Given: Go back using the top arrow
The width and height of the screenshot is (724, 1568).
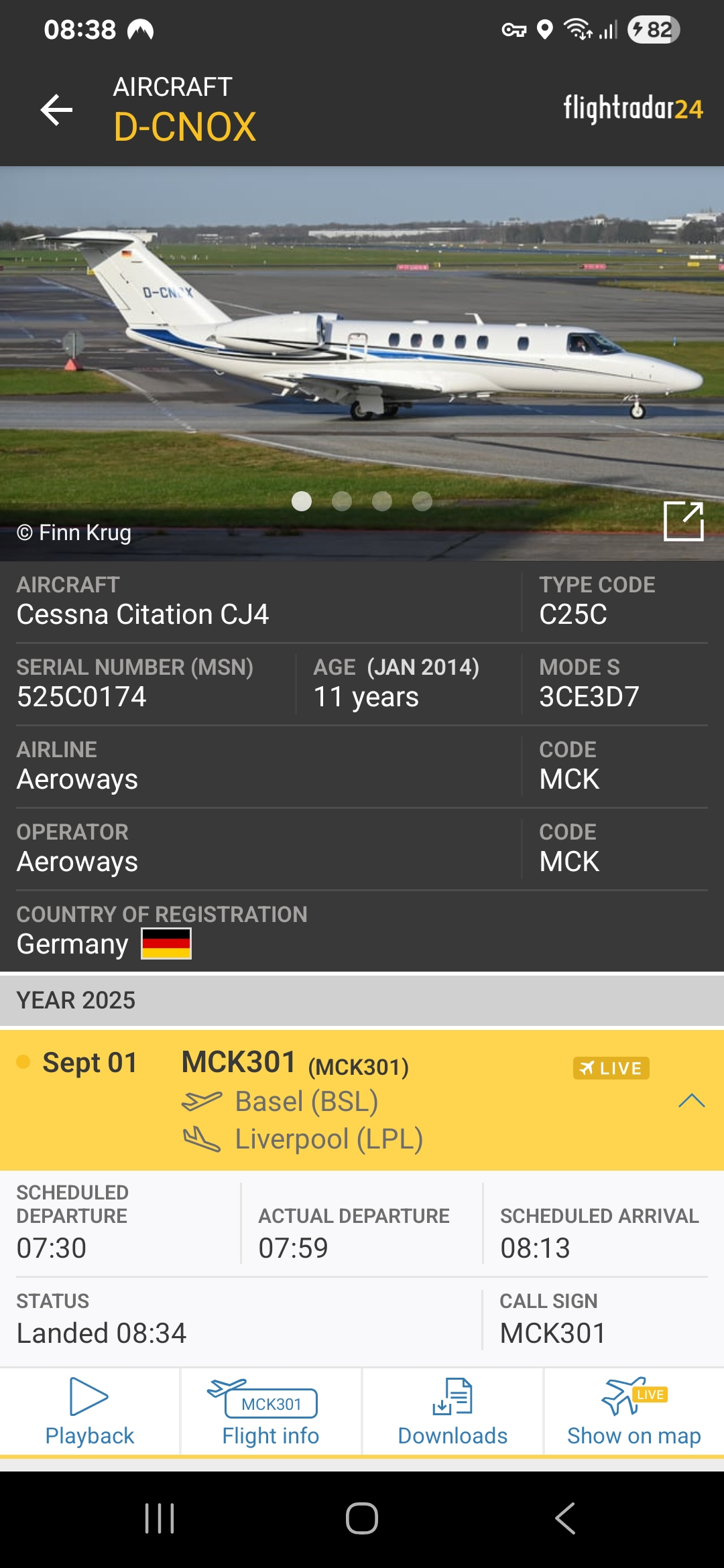Looking at the screenshot, I should (56, 110).
